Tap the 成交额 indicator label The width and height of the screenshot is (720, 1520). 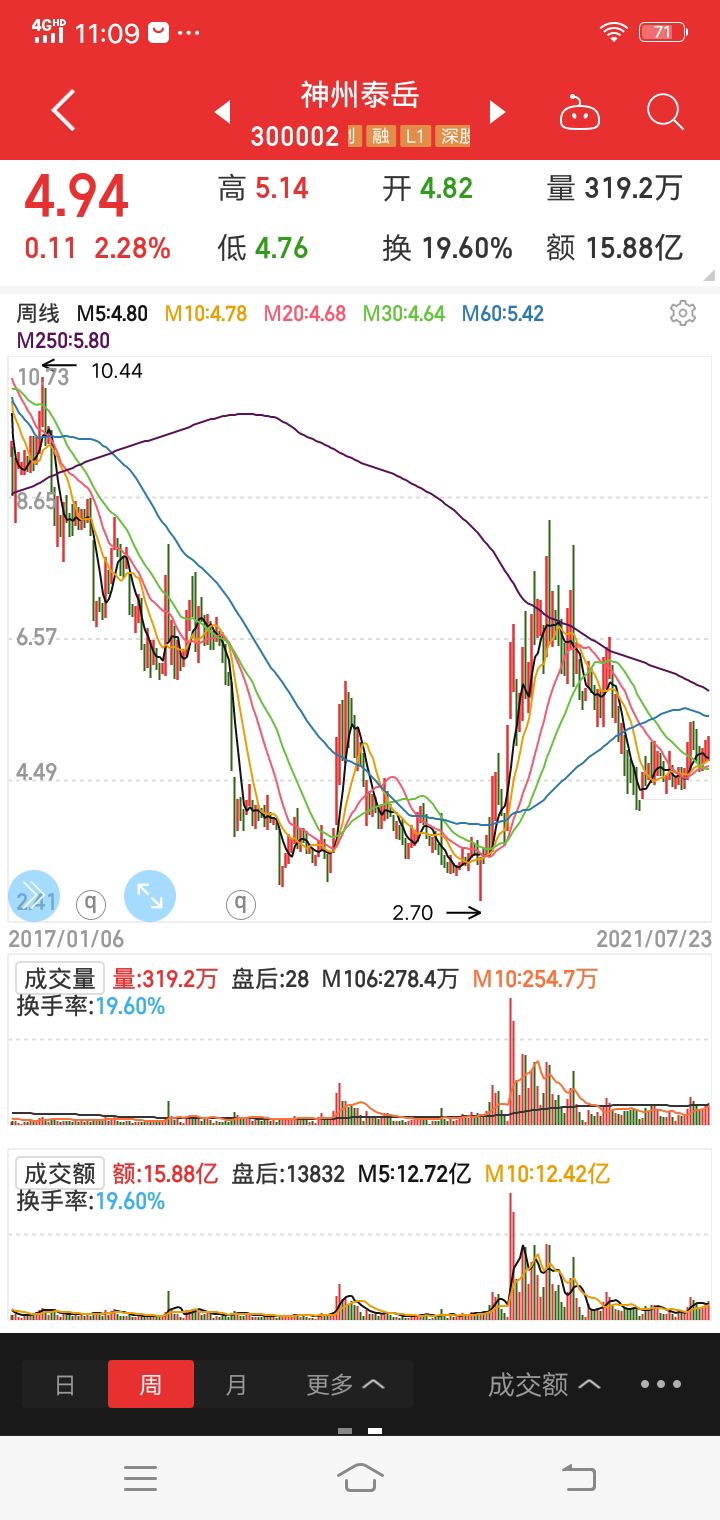[60, 1173]
